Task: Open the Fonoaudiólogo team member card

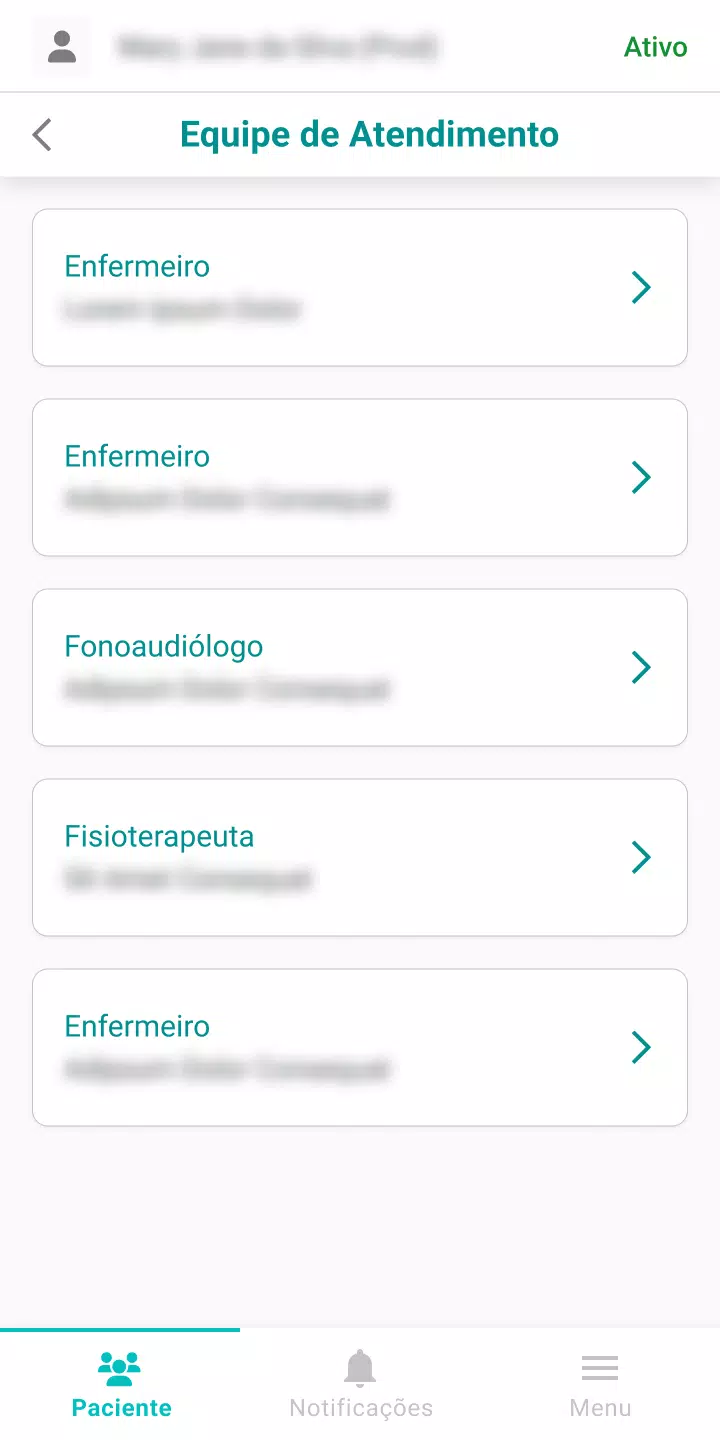Action: [x=360, y=667]
